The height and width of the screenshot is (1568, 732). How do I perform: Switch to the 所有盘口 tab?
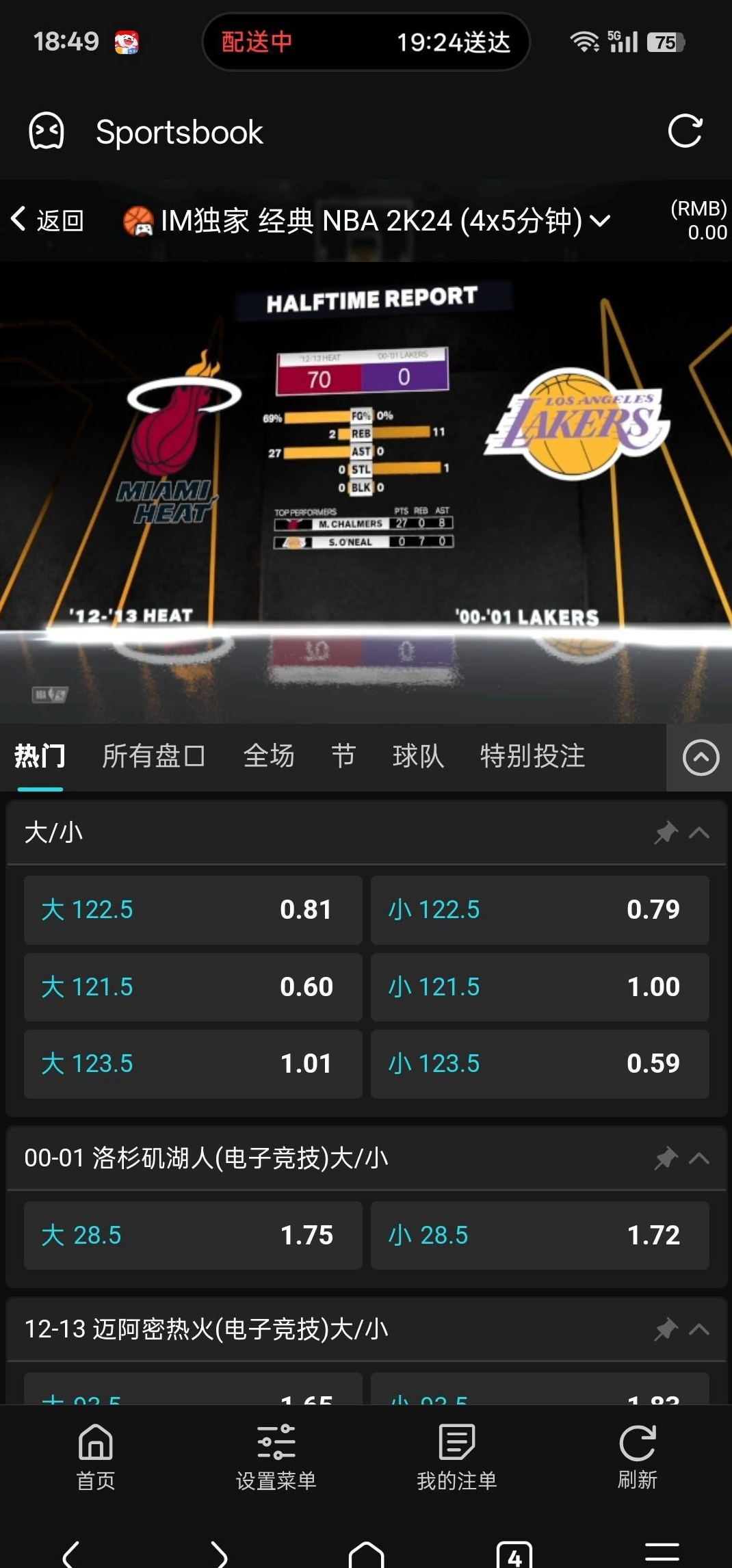click(x=153, y=756)
